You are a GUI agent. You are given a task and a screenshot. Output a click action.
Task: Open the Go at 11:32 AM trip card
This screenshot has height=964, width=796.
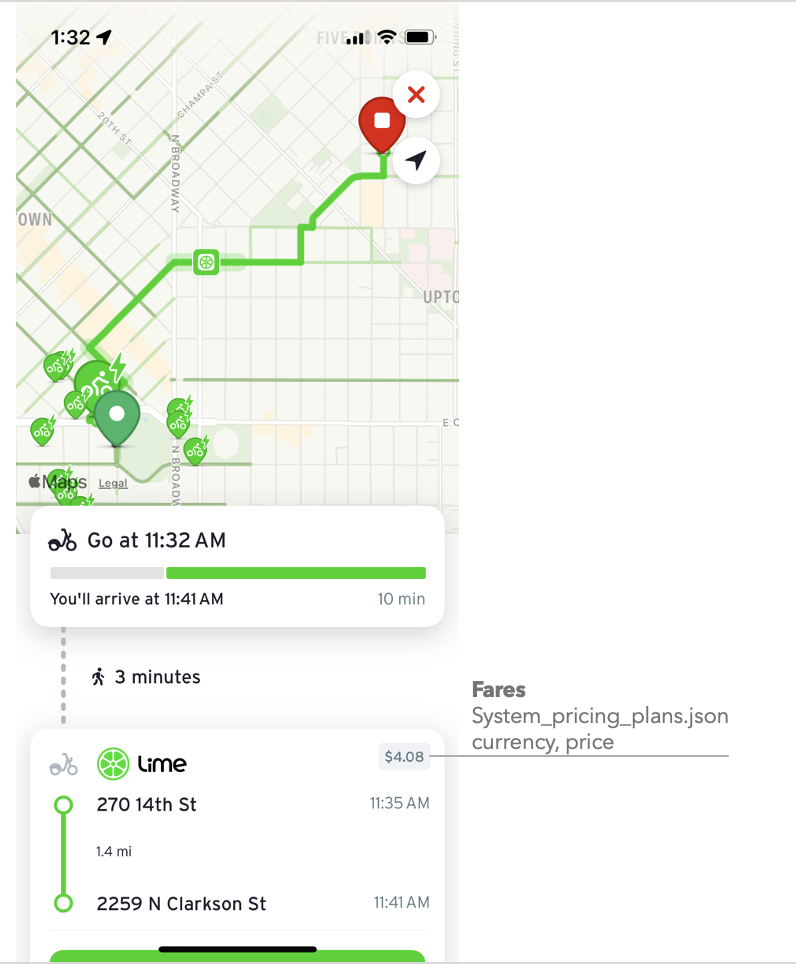pos(237,566)
